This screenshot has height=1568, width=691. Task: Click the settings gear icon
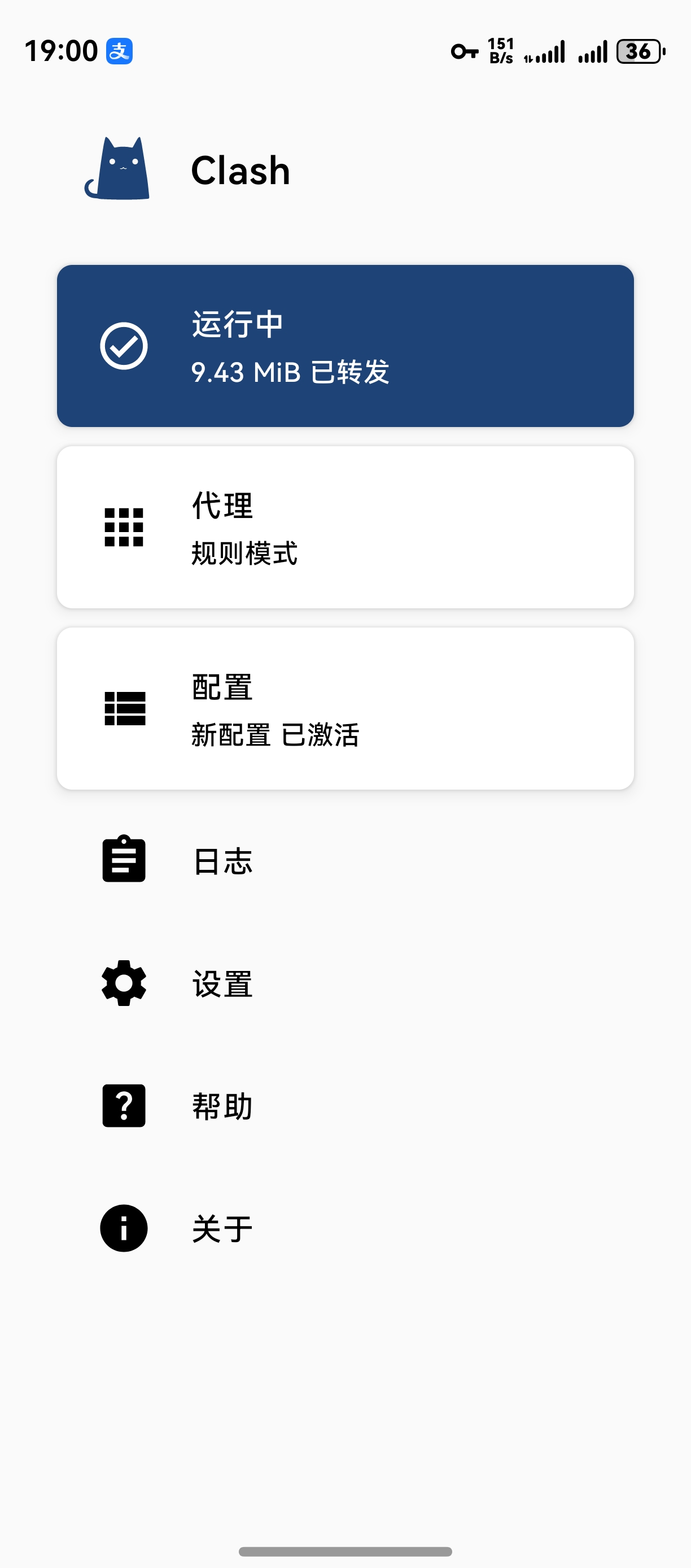123,982
